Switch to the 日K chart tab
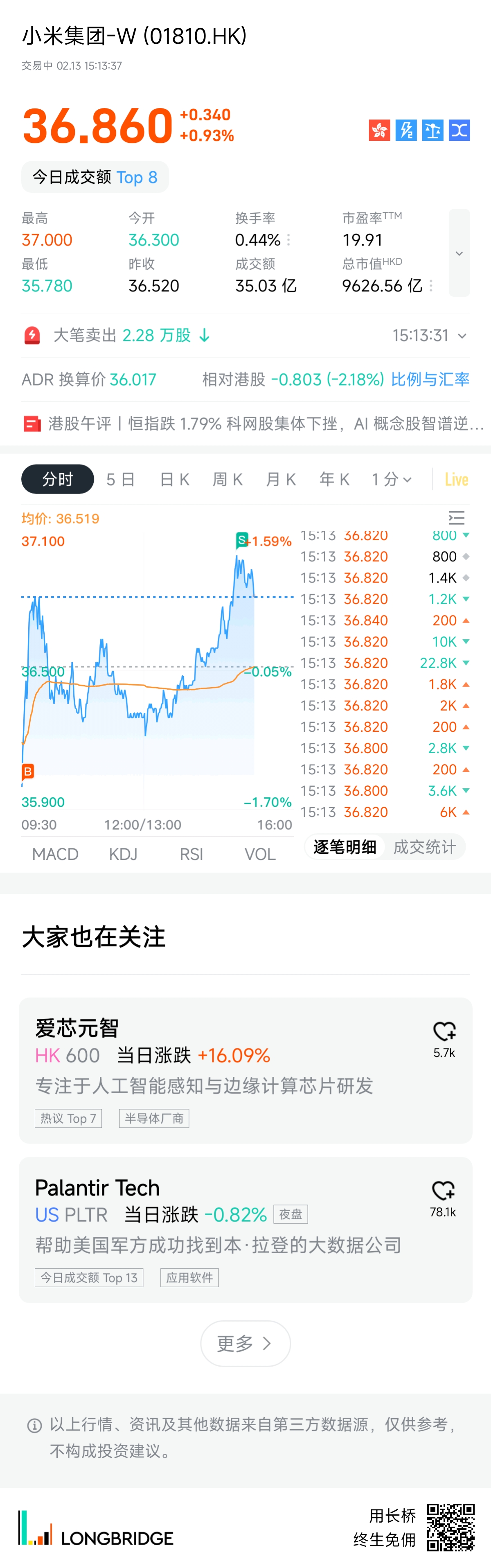Screen dimensions: 491x1568 pyautogui.click(x=175, y=480)
